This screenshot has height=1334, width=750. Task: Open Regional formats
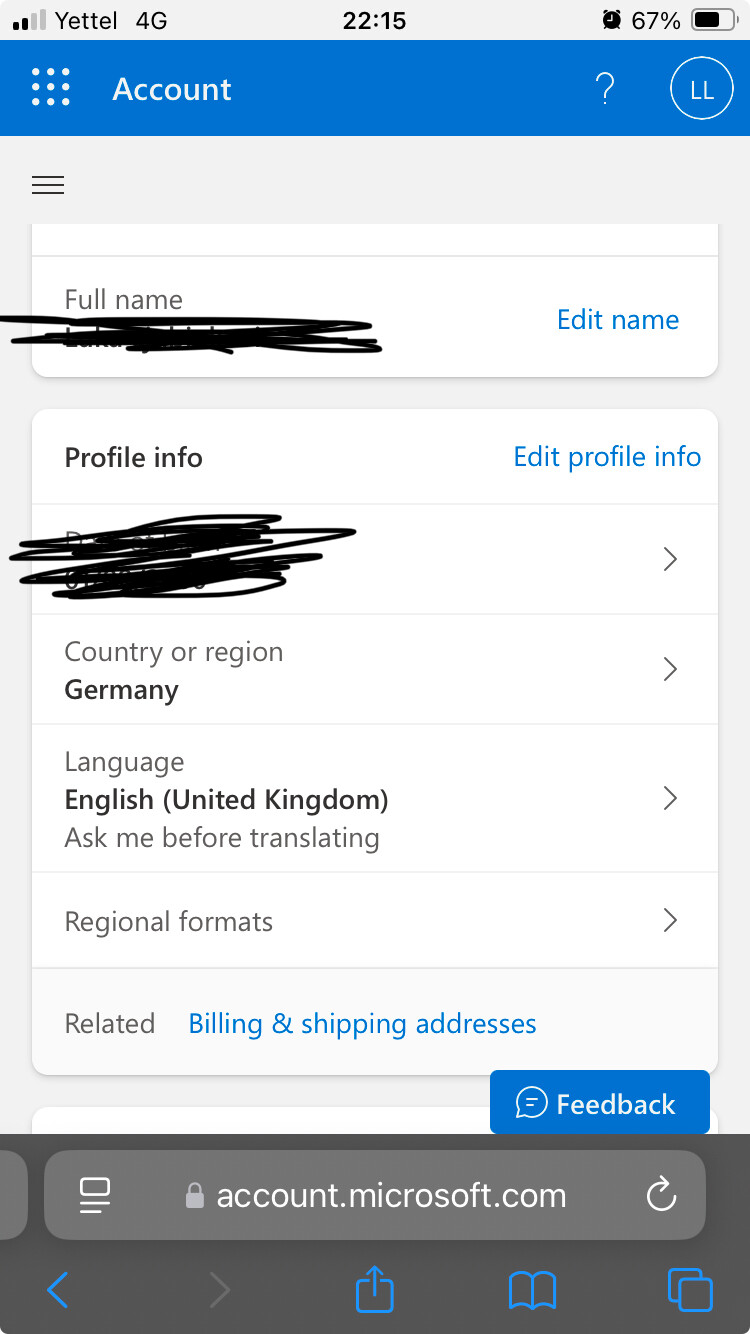point(374,921)
